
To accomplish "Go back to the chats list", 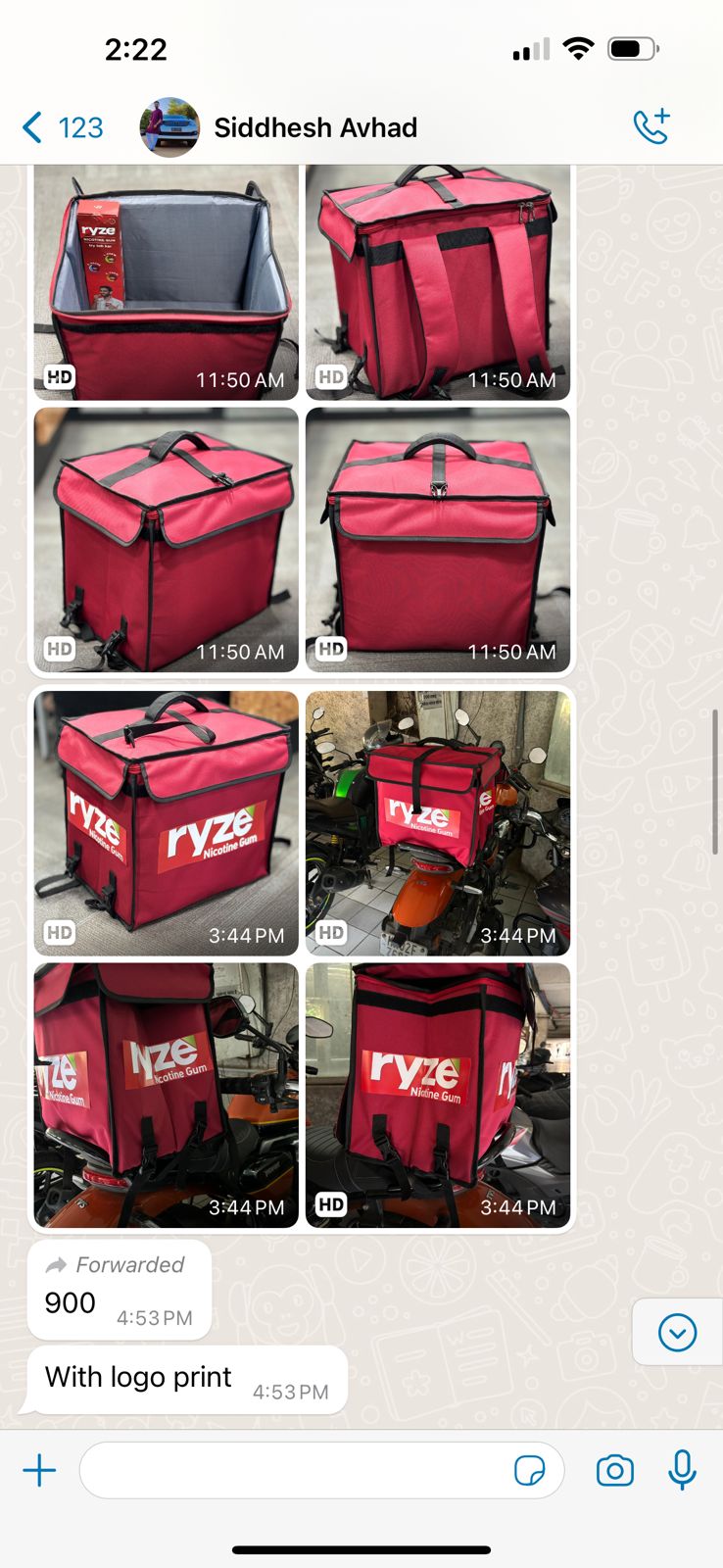I will click(62, 127).
